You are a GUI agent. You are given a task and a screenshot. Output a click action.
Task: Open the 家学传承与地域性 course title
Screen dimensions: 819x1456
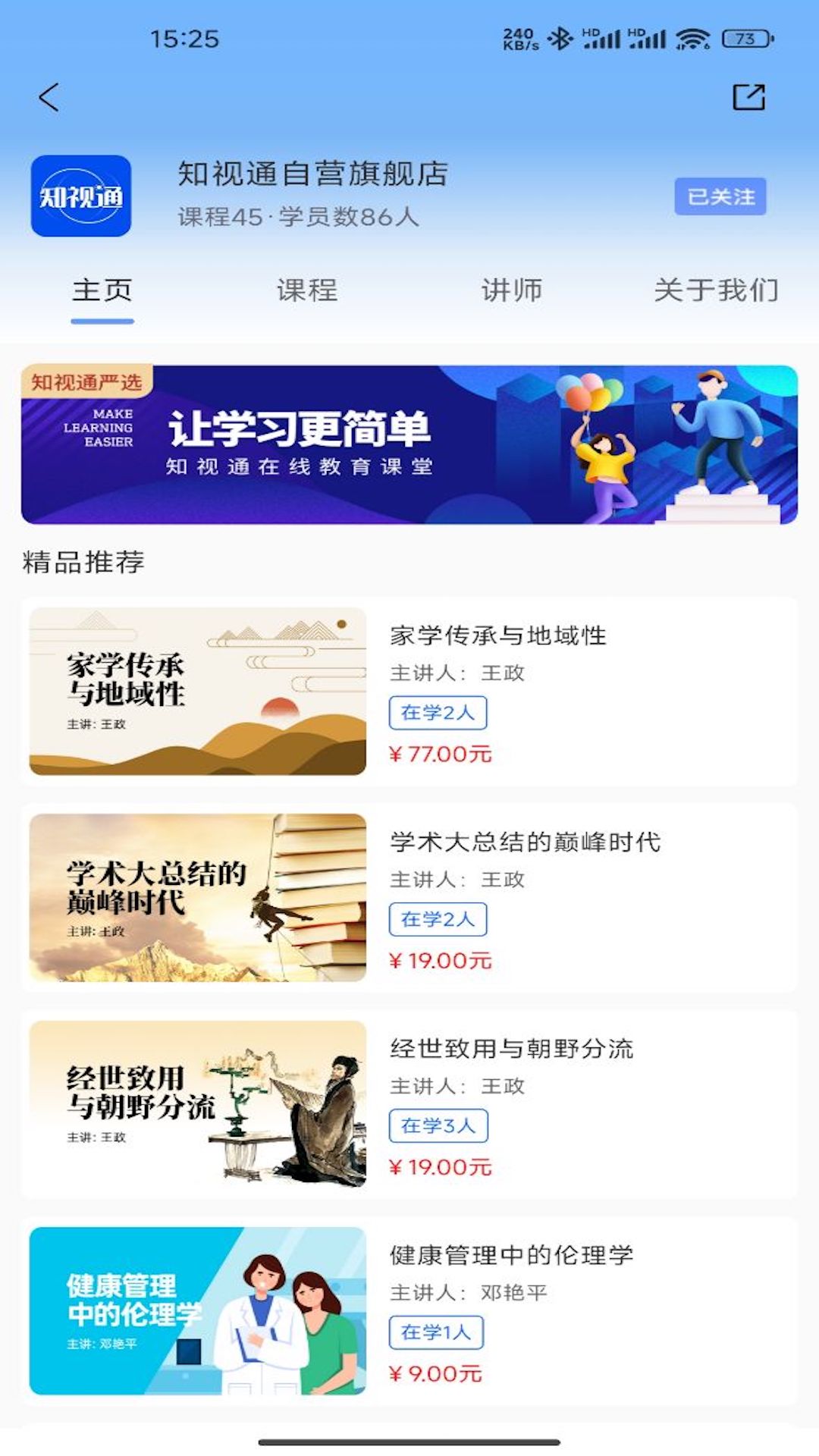pos(500,637)
